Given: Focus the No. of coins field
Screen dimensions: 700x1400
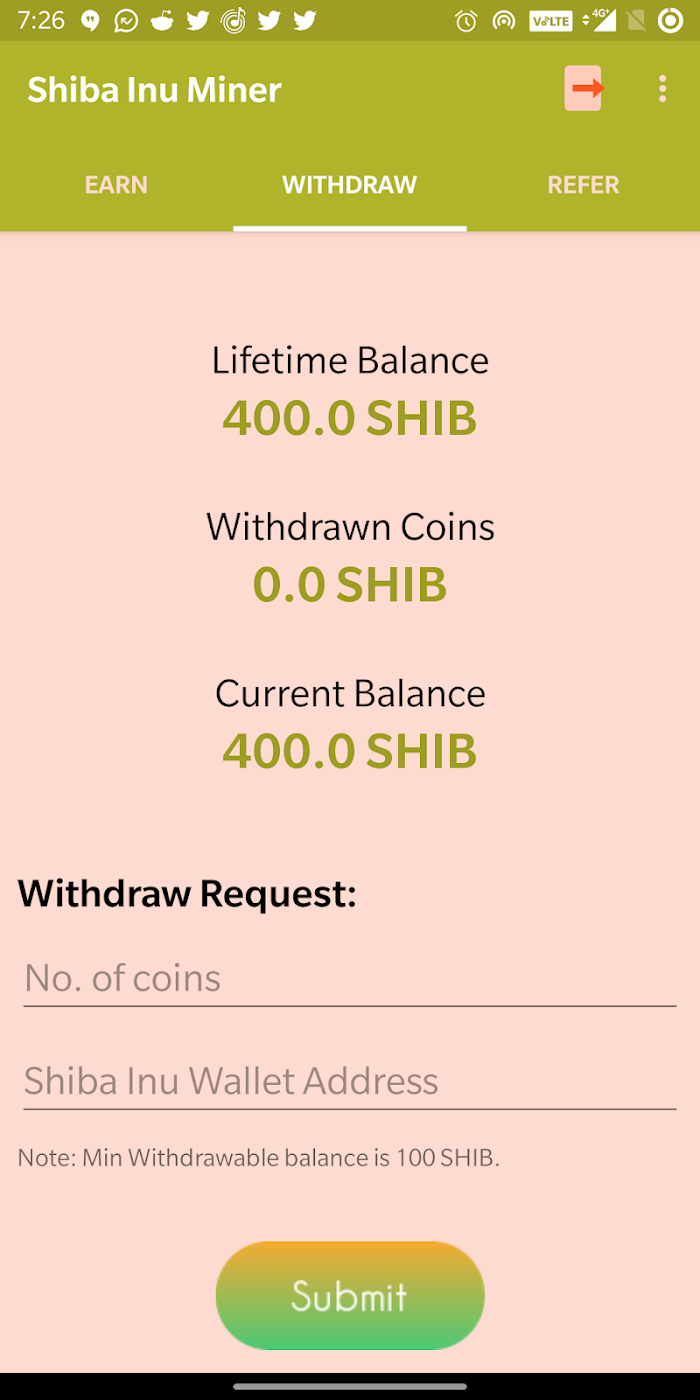Looking at the screenshot, I should coord(350,978).
